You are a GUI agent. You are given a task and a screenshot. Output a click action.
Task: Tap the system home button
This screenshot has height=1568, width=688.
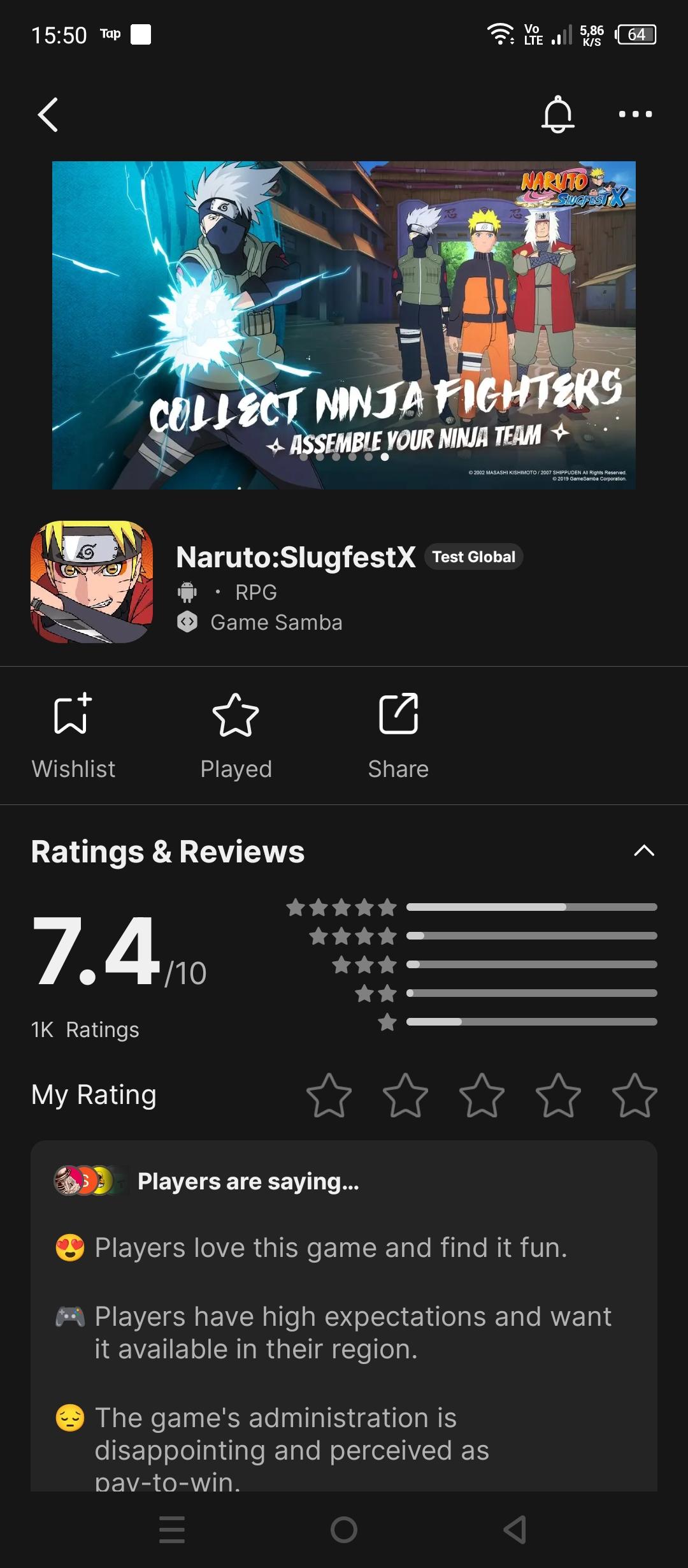pyautogui.click(x=344, y=1530)
